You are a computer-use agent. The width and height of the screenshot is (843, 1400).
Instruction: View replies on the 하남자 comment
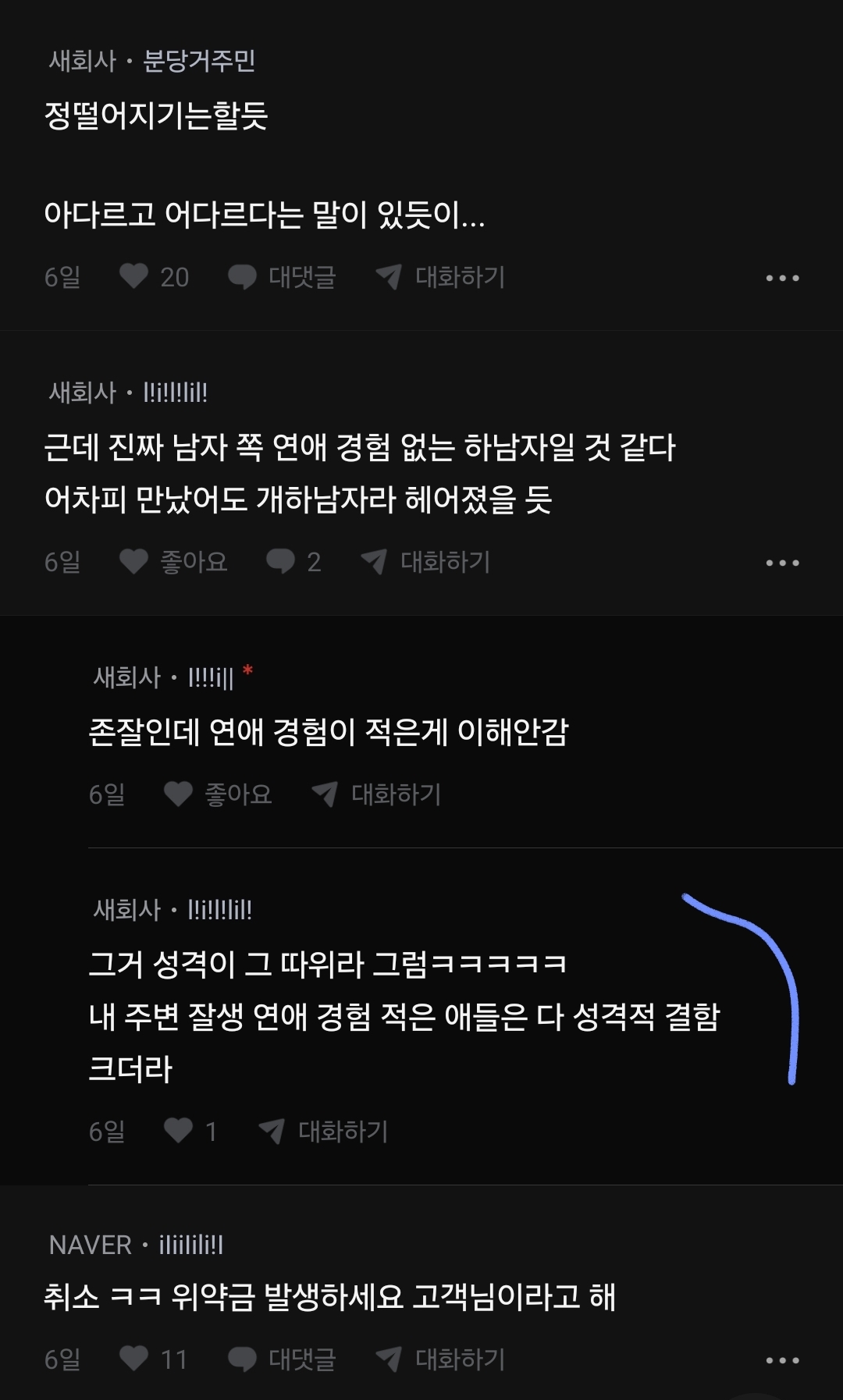[x=293, y=561]
